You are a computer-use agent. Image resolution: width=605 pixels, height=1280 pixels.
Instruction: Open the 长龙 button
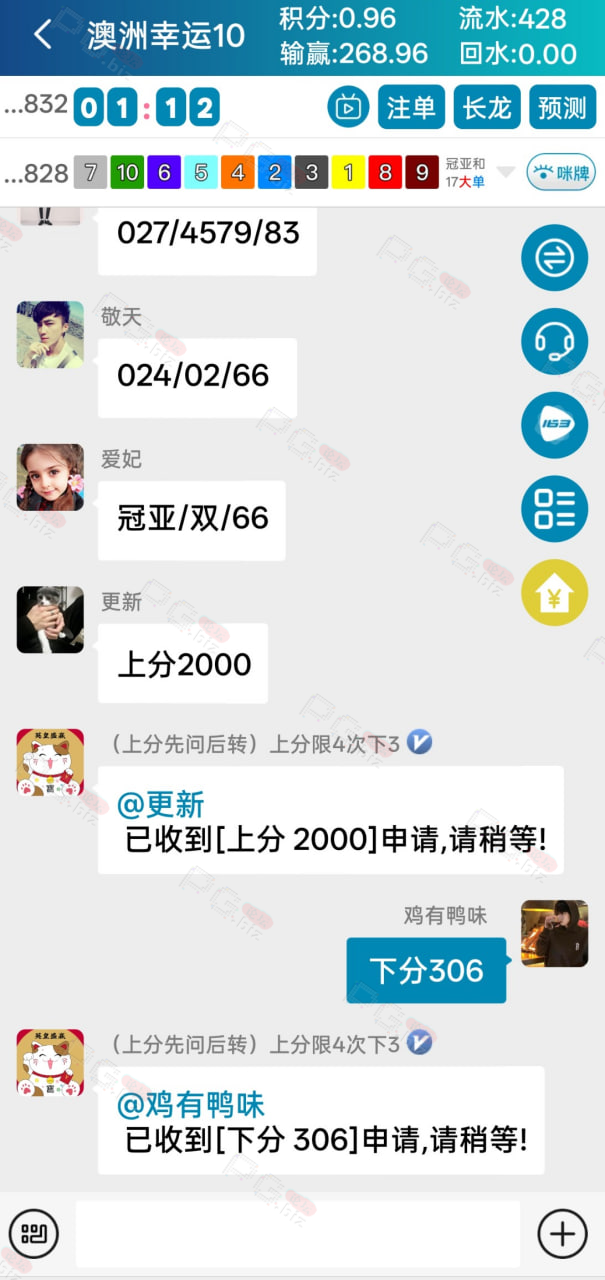(487, 107)
